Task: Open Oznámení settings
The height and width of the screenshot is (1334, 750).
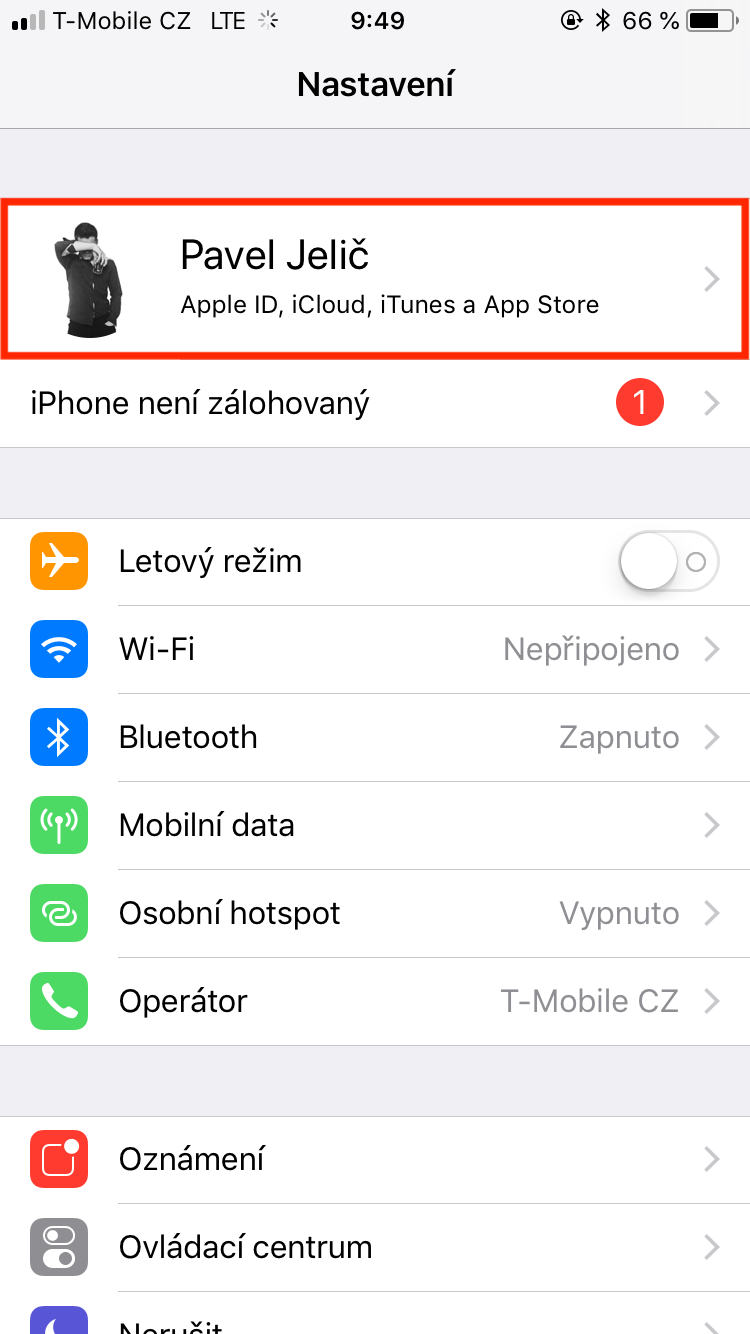Action: [x=375, y=1160]
